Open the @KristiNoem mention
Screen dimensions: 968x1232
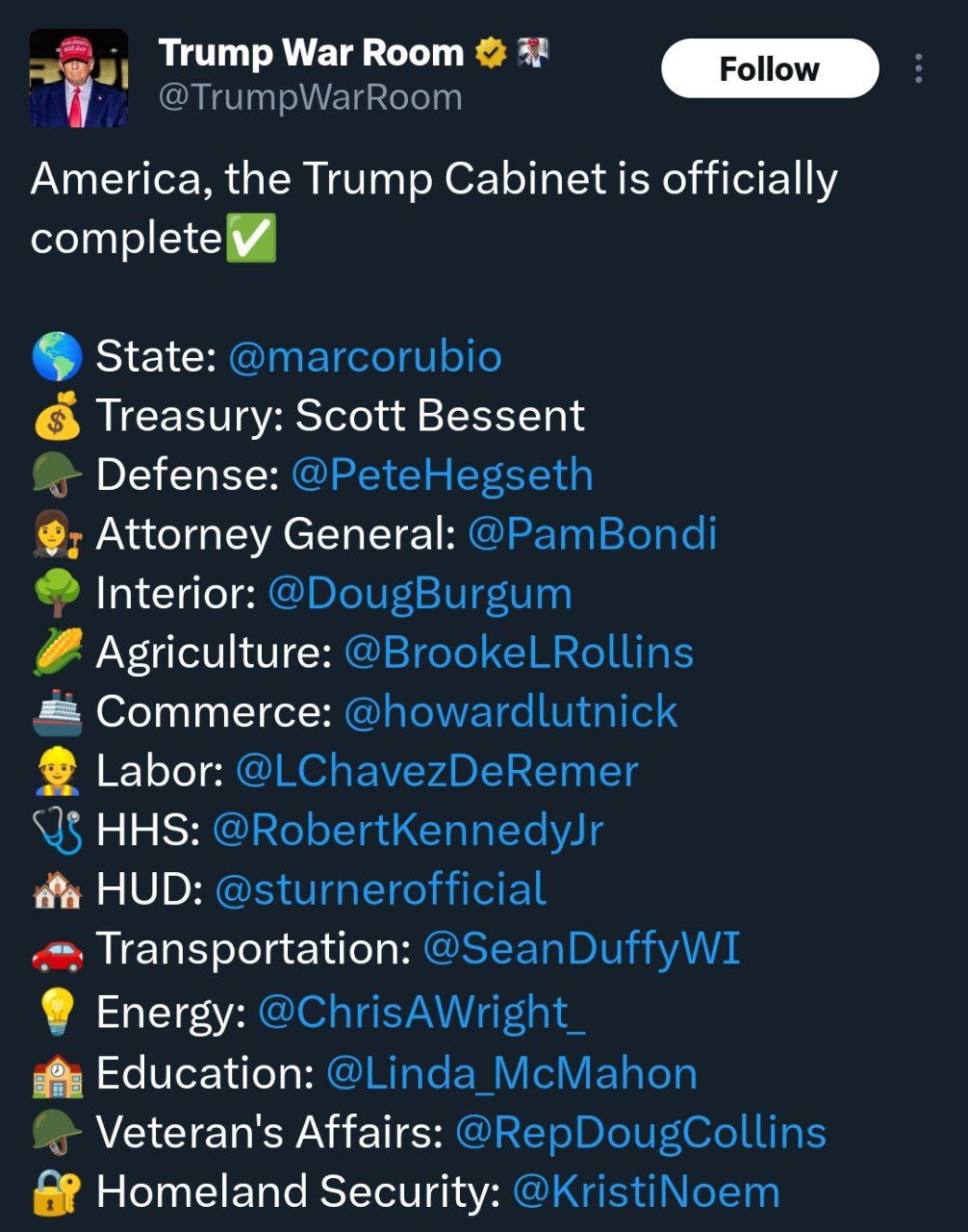click(646, 1192)
